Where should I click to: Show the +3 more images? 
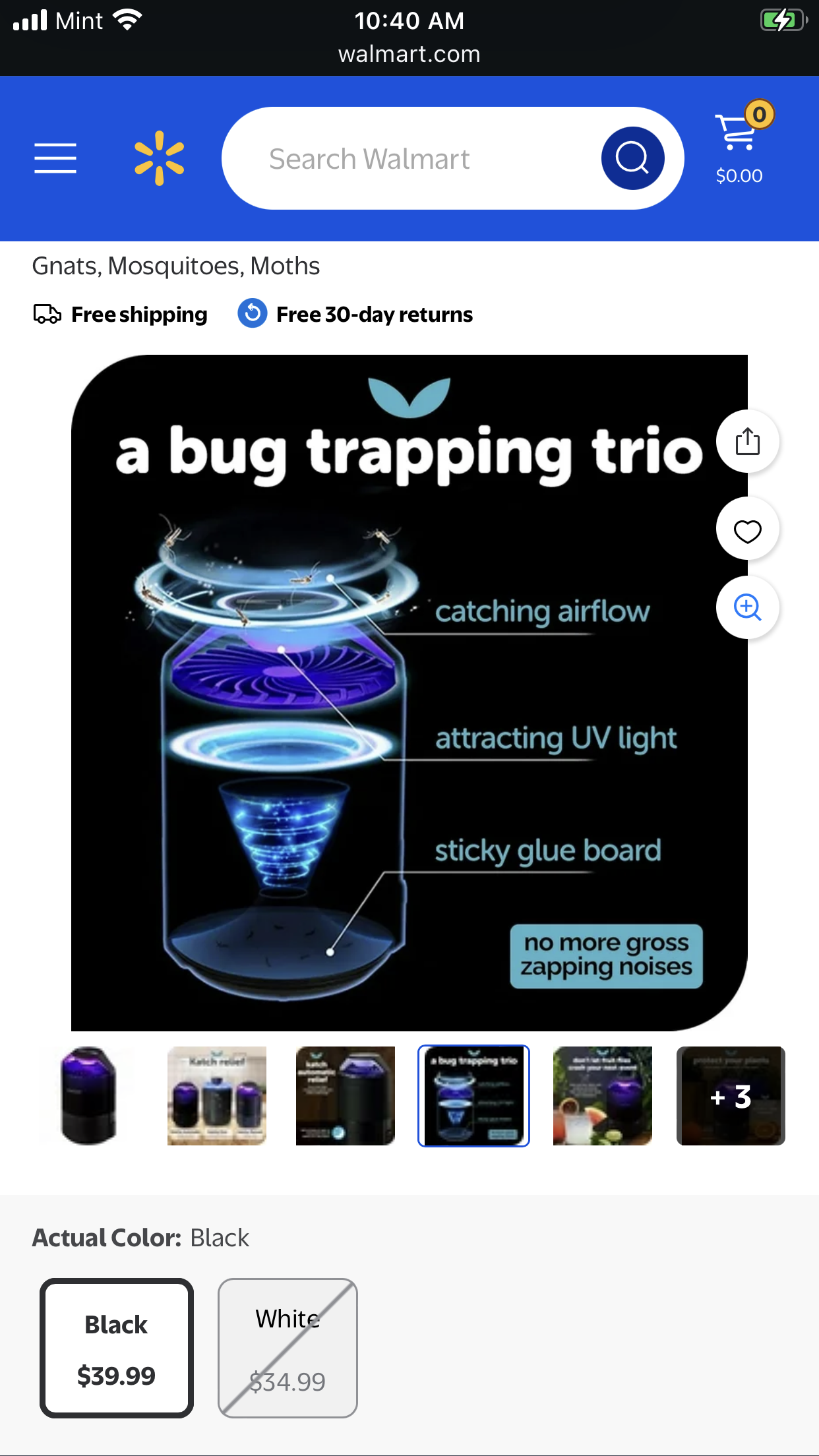[x=731, y=1095]
